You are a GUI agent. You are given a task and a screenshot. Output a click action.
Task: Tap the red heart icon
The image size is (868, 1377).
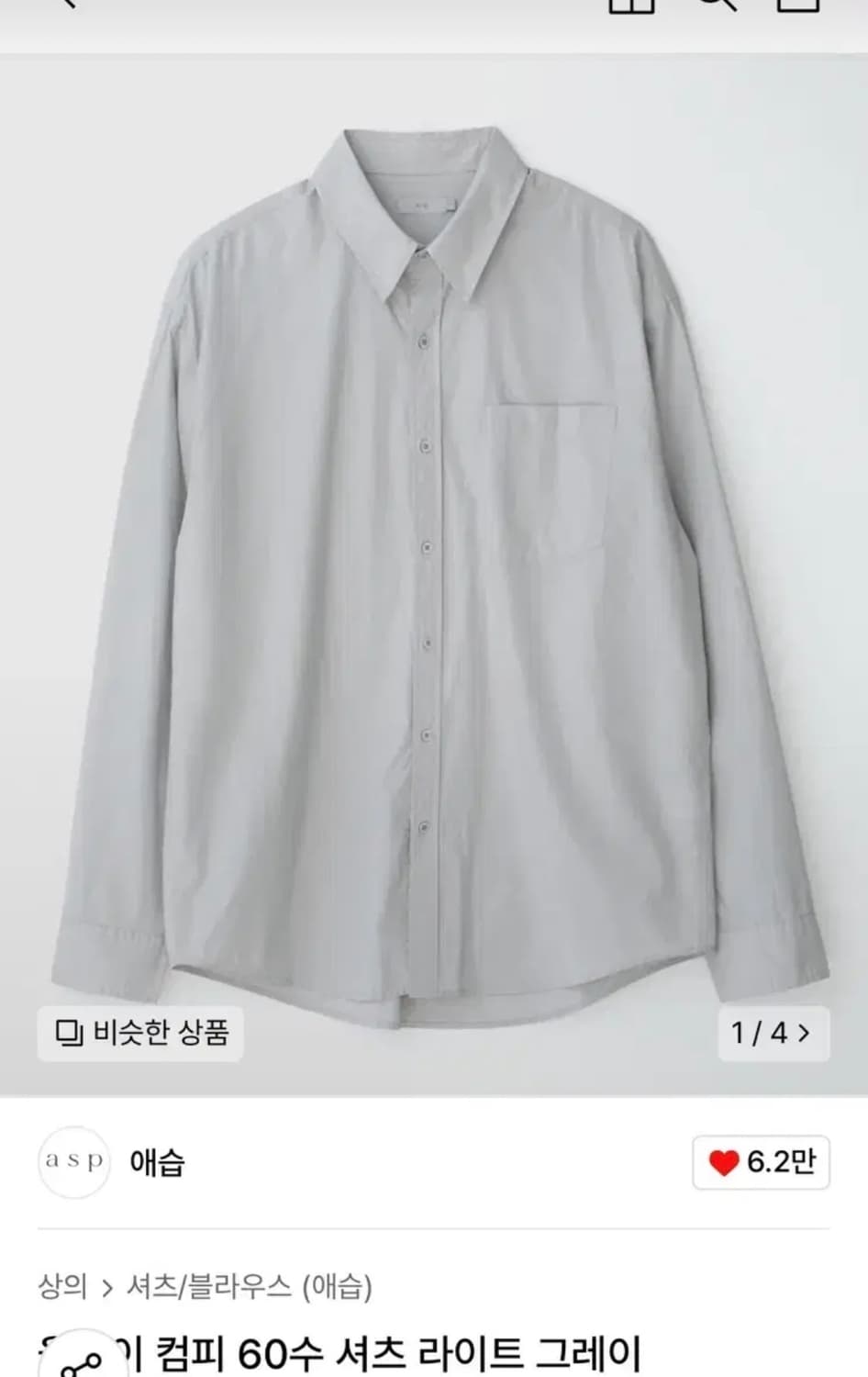(x=725, y=1160)
